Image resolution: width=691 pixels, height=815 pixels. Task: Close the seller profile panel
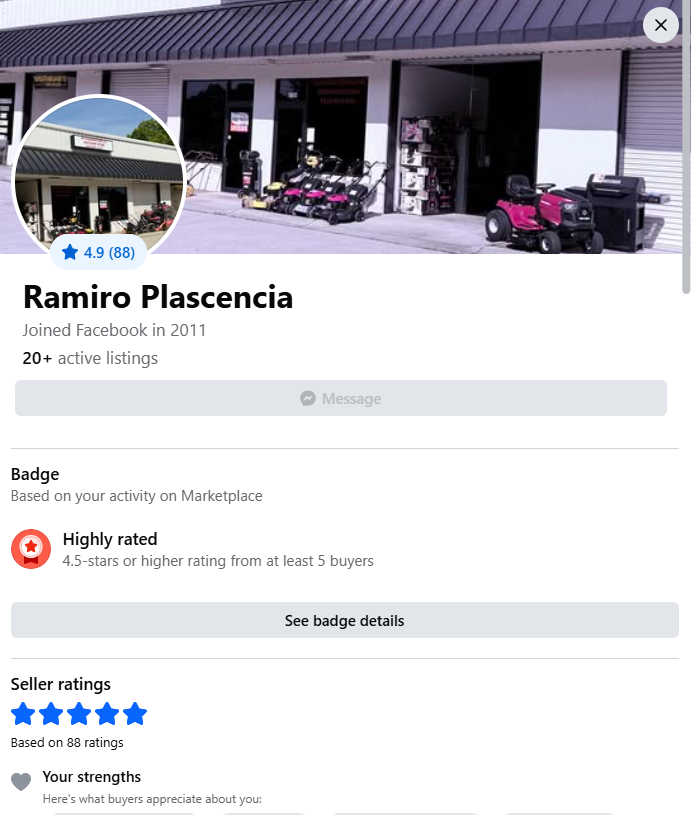click(x=660, y=25)
